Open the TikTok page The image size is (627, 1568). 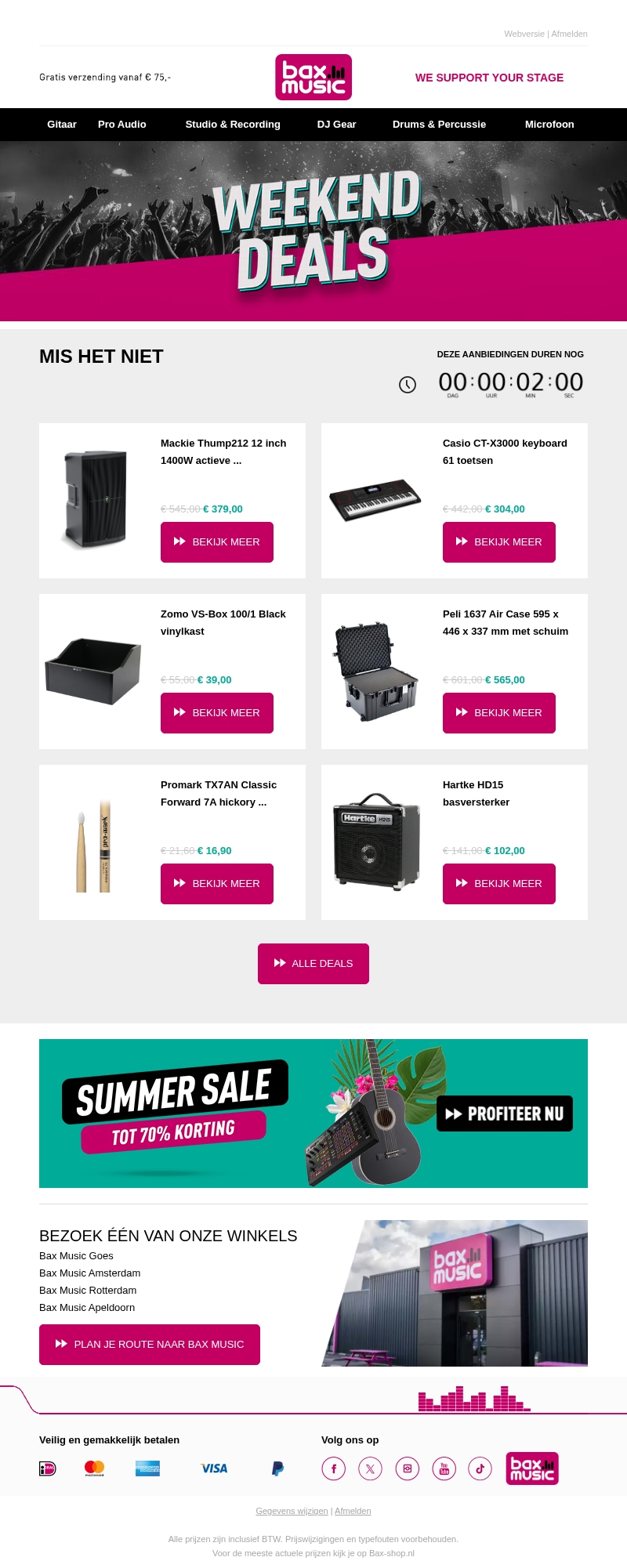coord(480,1468)
